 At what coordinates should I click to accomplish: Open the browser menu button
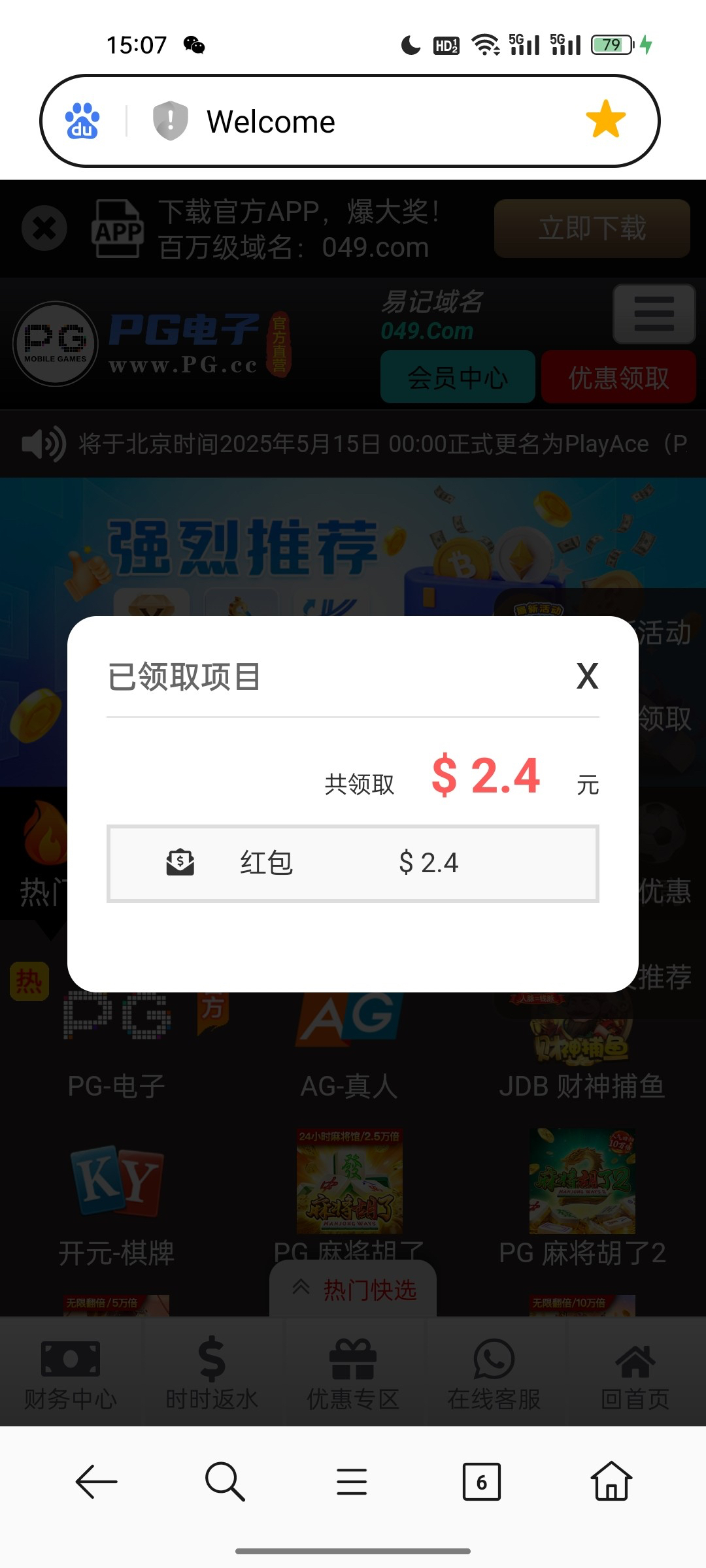[352, 1482]
